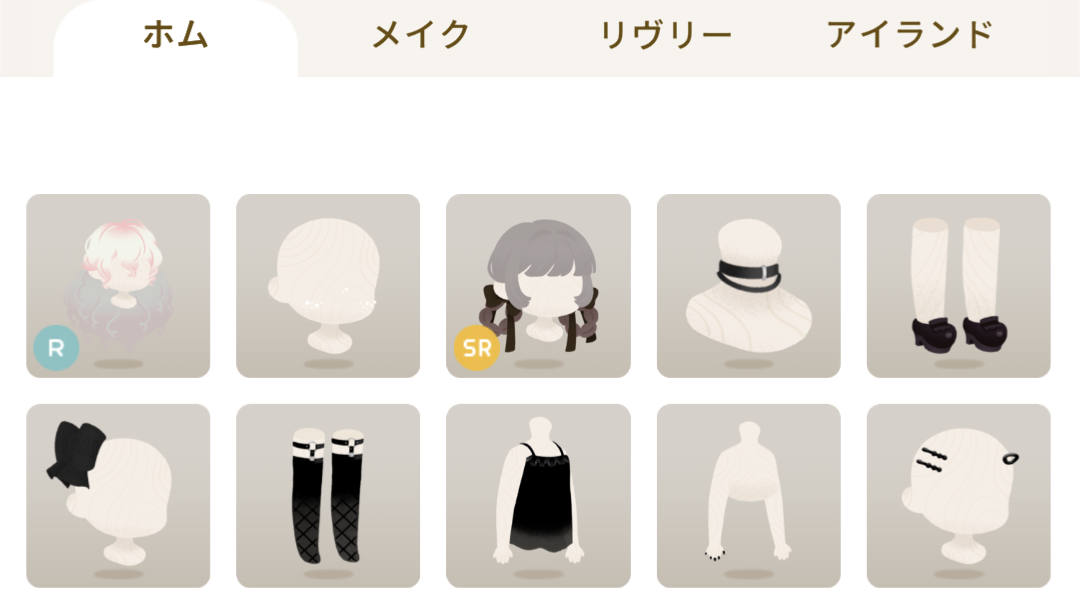
Task: Choose the black choker necklace item
Action: pos(748,285)
